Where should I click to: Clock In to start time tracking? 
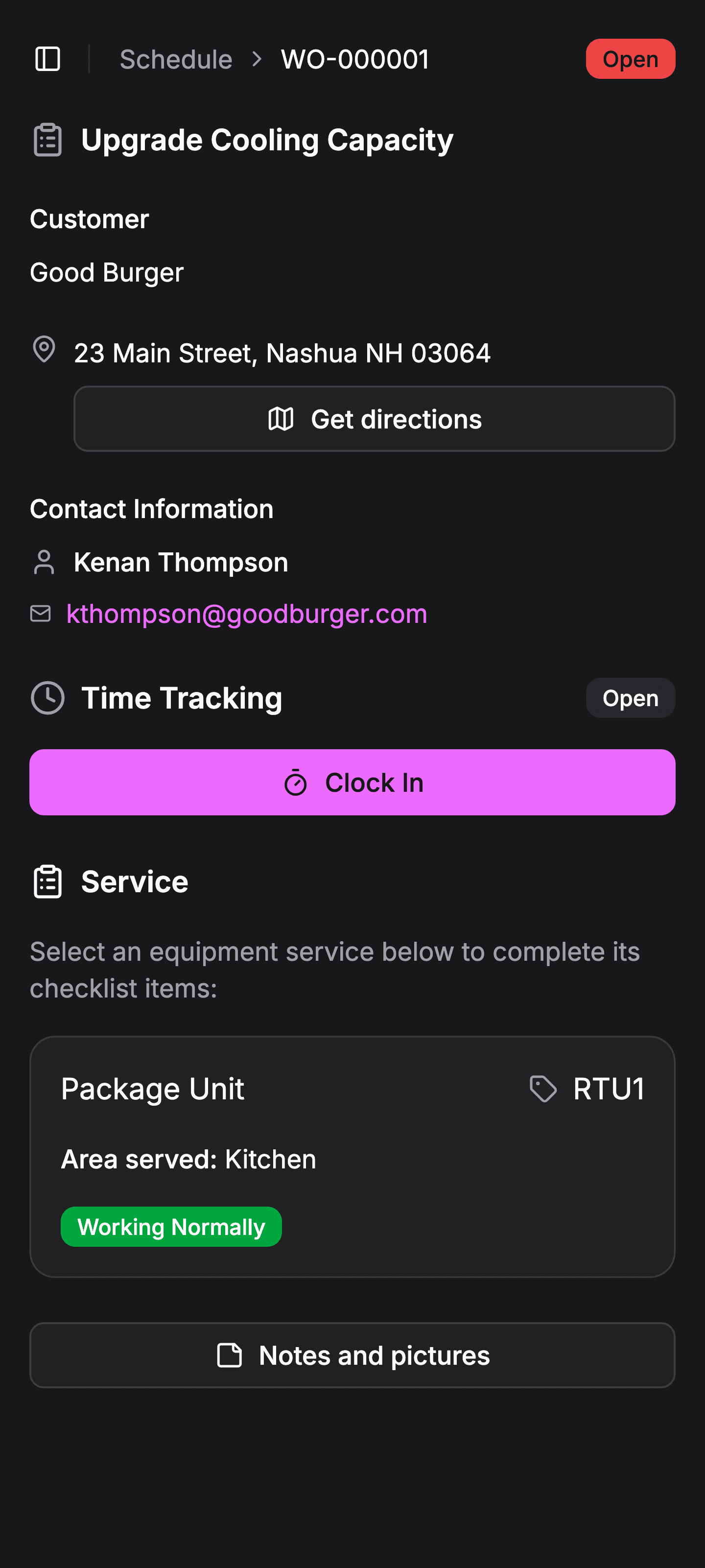tap(352, 782)
